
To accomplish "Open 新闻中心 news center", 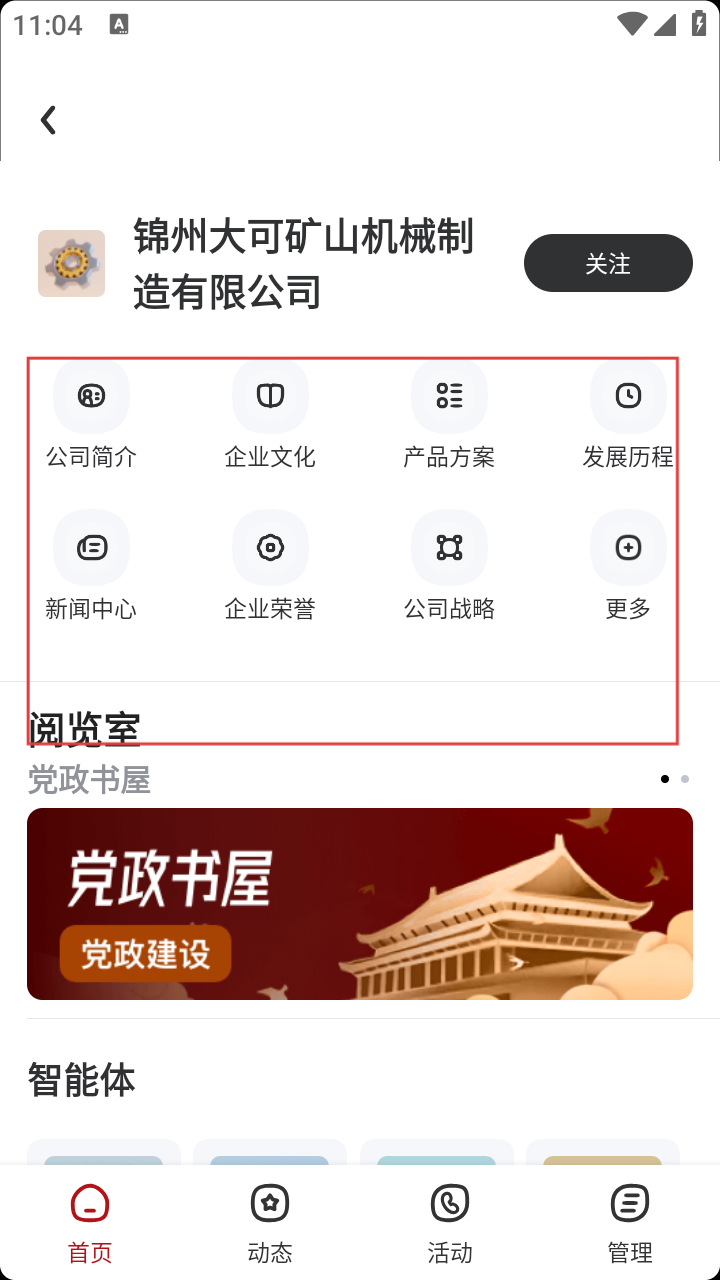I will [91, 565].
